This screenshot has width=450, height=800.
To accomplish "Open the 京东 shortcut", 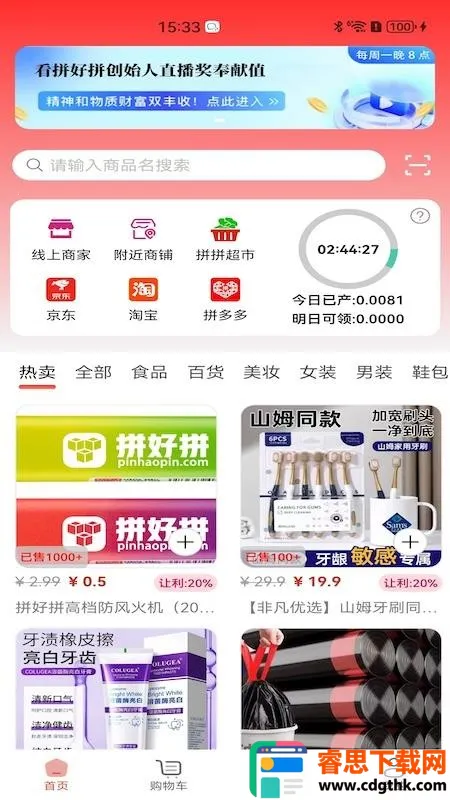I will click(x=61, y=300).
